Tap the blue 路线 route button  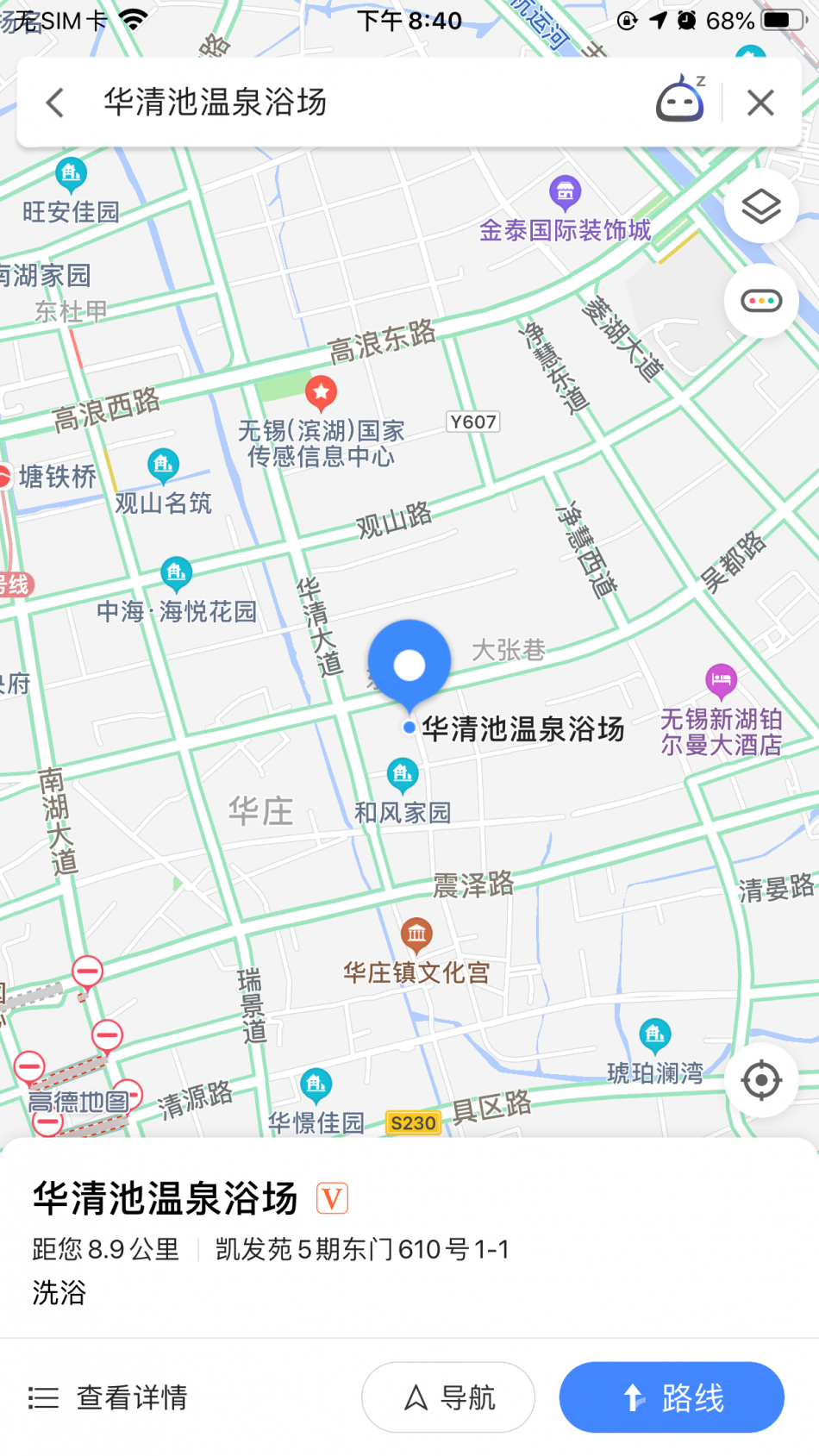672,1397
